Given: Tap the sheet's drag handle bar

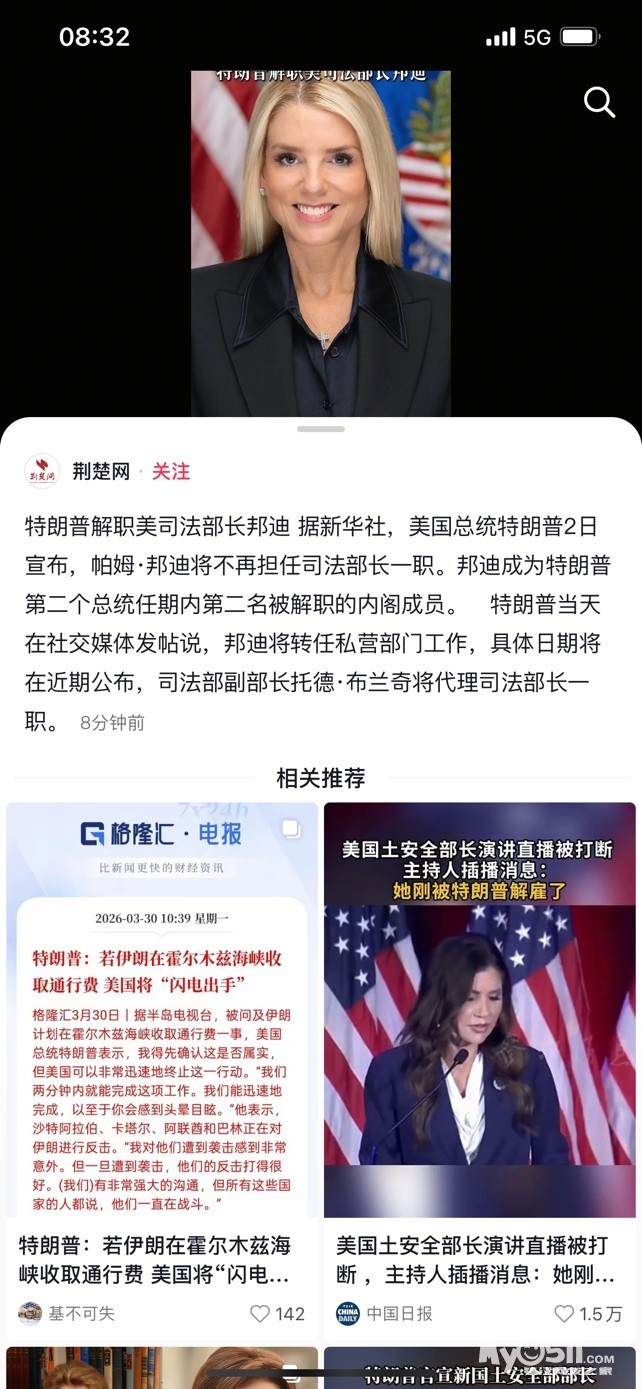Looking at the screenshot, I should pos(321,429).
